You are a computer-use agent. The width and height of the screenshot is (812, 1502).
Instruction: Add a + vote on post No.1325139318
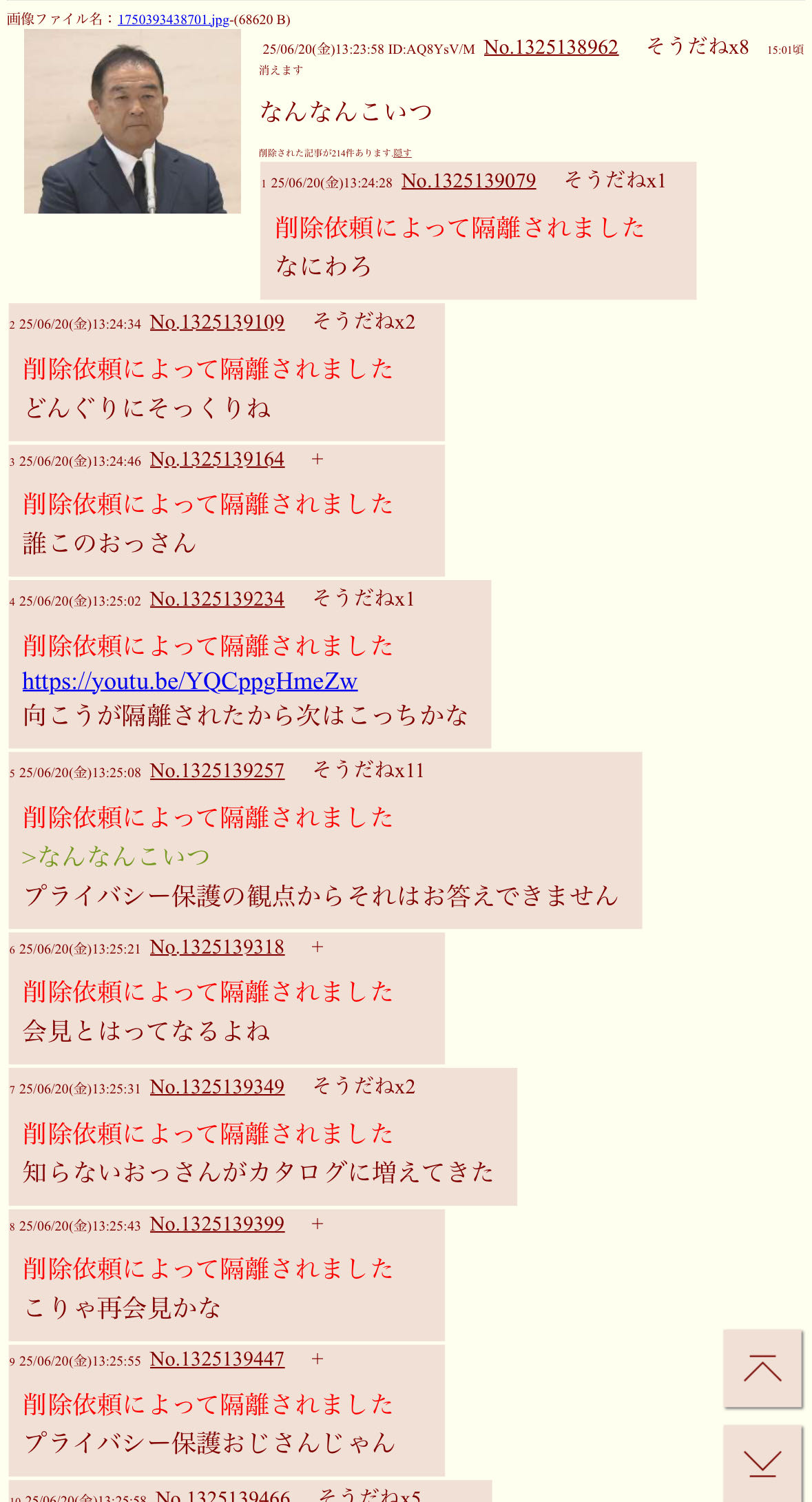click(x=317, y=947)
